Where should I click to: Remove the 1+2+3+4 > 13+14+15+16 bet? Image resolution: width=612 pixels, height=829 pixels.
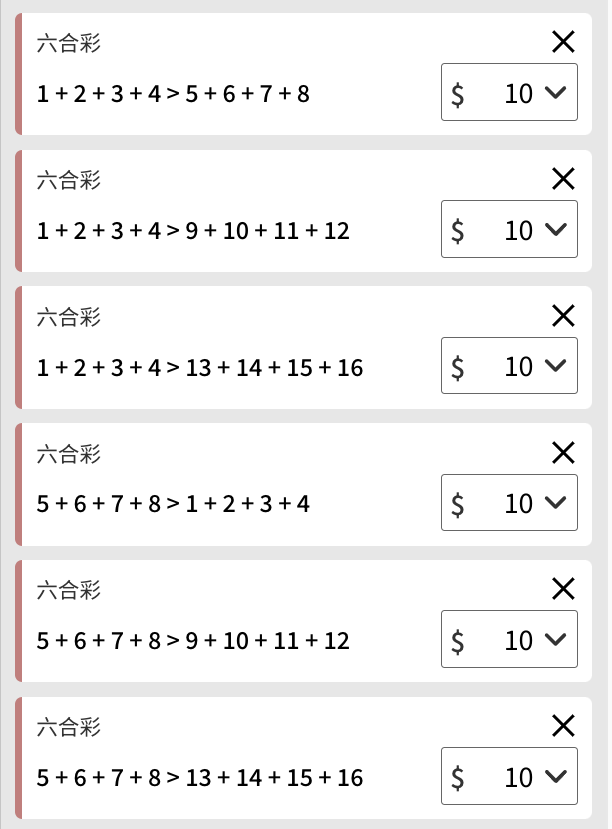(564, 316)
